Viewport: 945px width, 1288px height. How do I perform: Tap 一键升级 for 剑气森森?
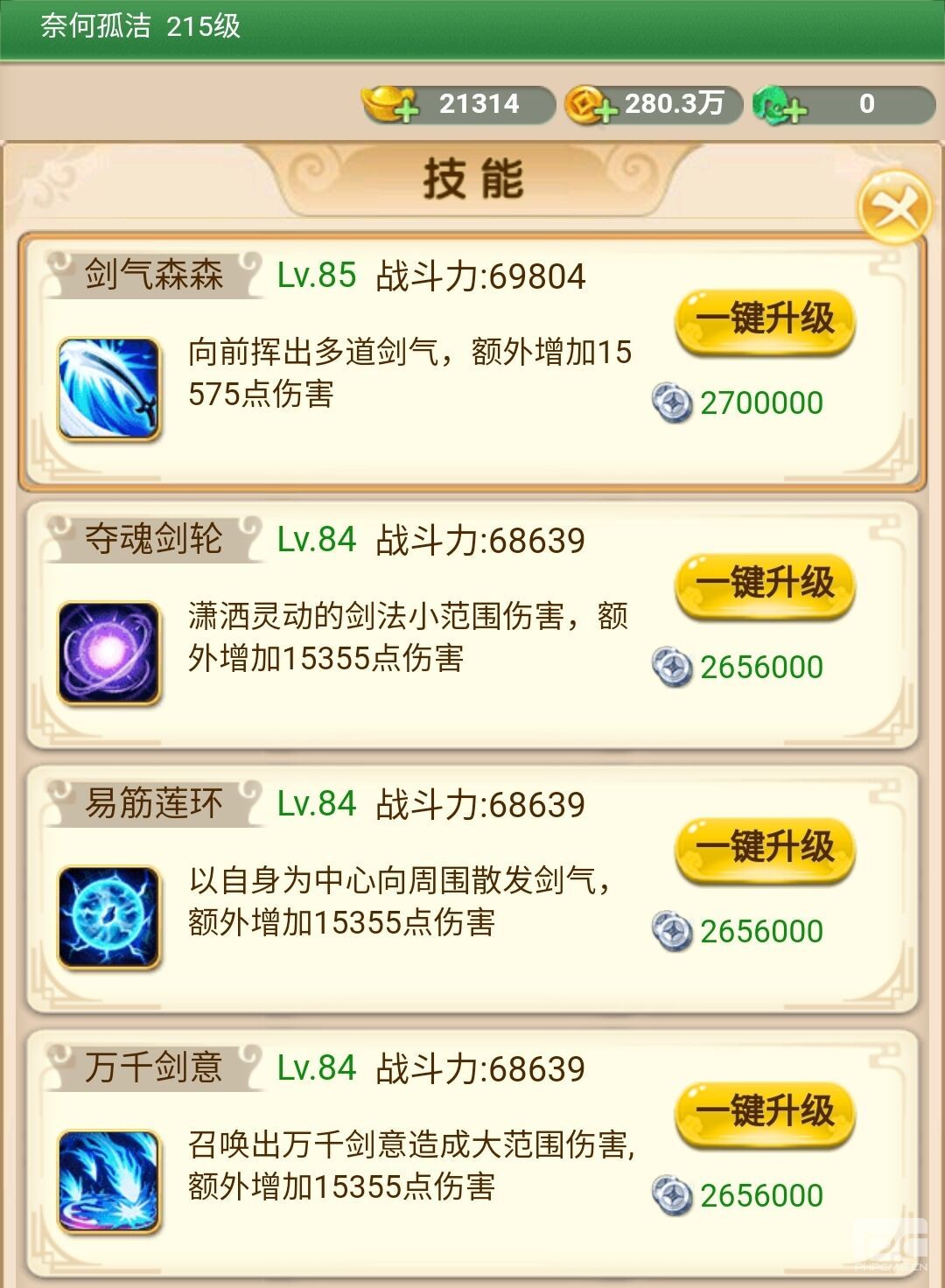764,320
